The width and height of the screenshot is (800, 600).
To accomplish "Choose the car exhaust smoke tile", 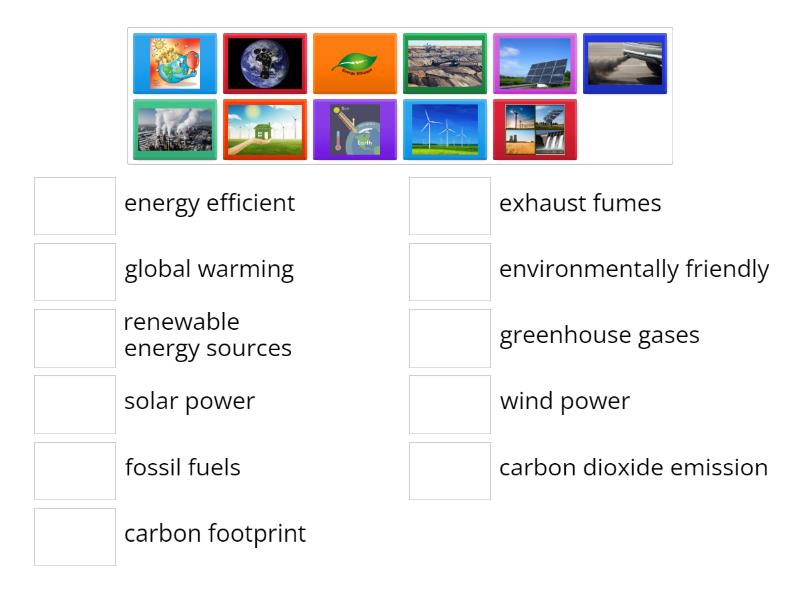I will tap(625, 64).
